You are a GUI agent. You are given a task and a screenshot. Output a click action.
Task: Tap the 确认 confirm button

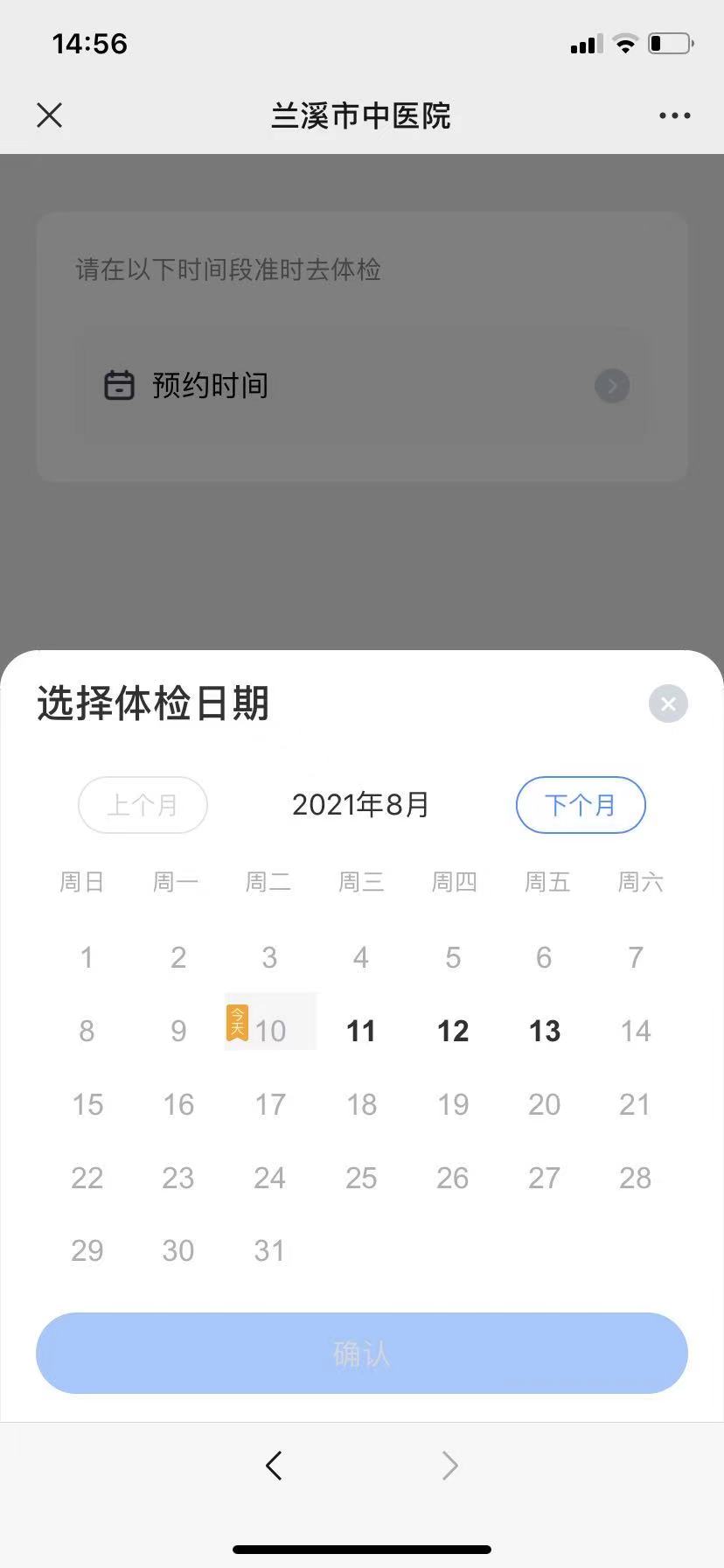click(x=362, y=1353)
